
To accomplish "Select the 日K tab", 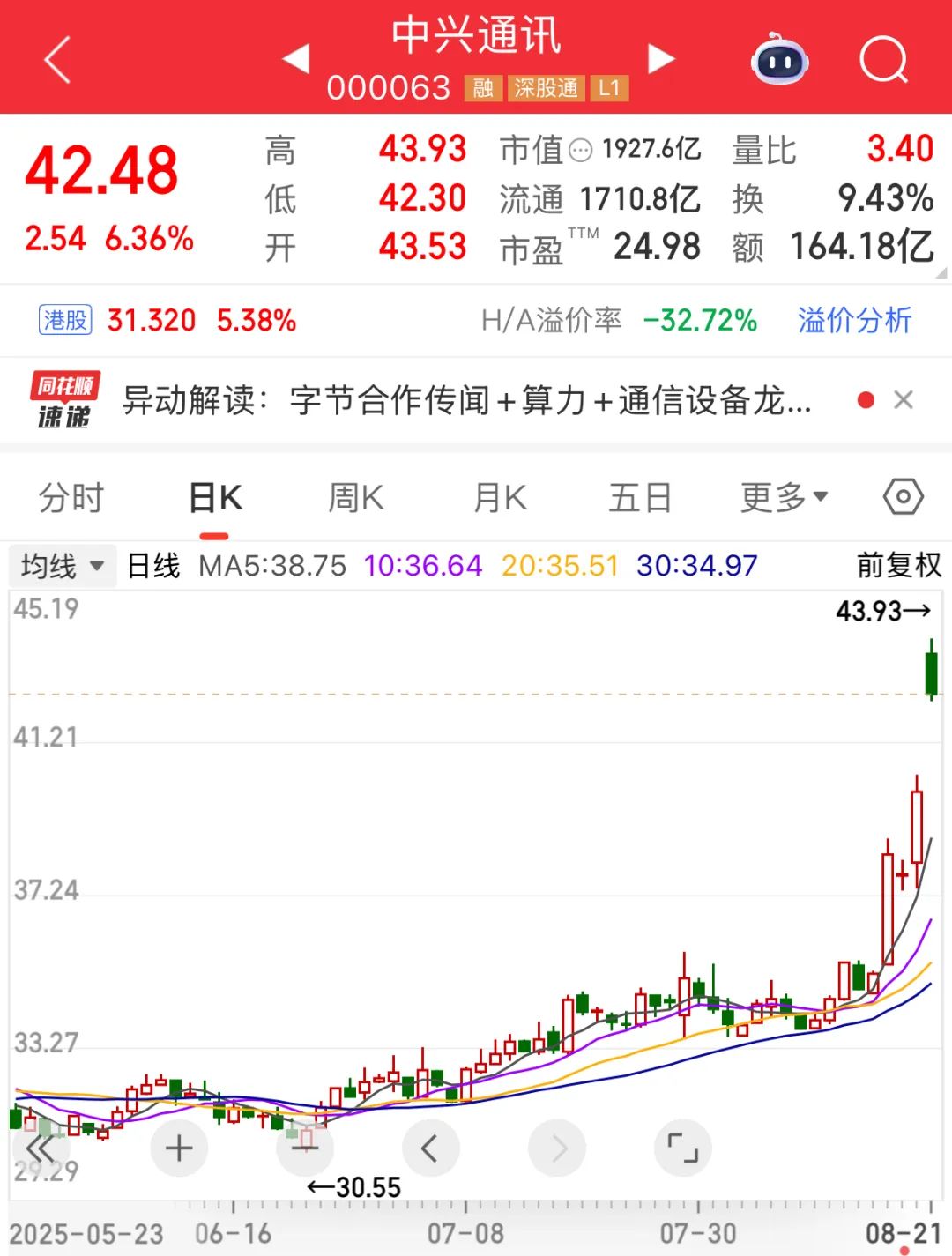I will click(x=215, y=498).
